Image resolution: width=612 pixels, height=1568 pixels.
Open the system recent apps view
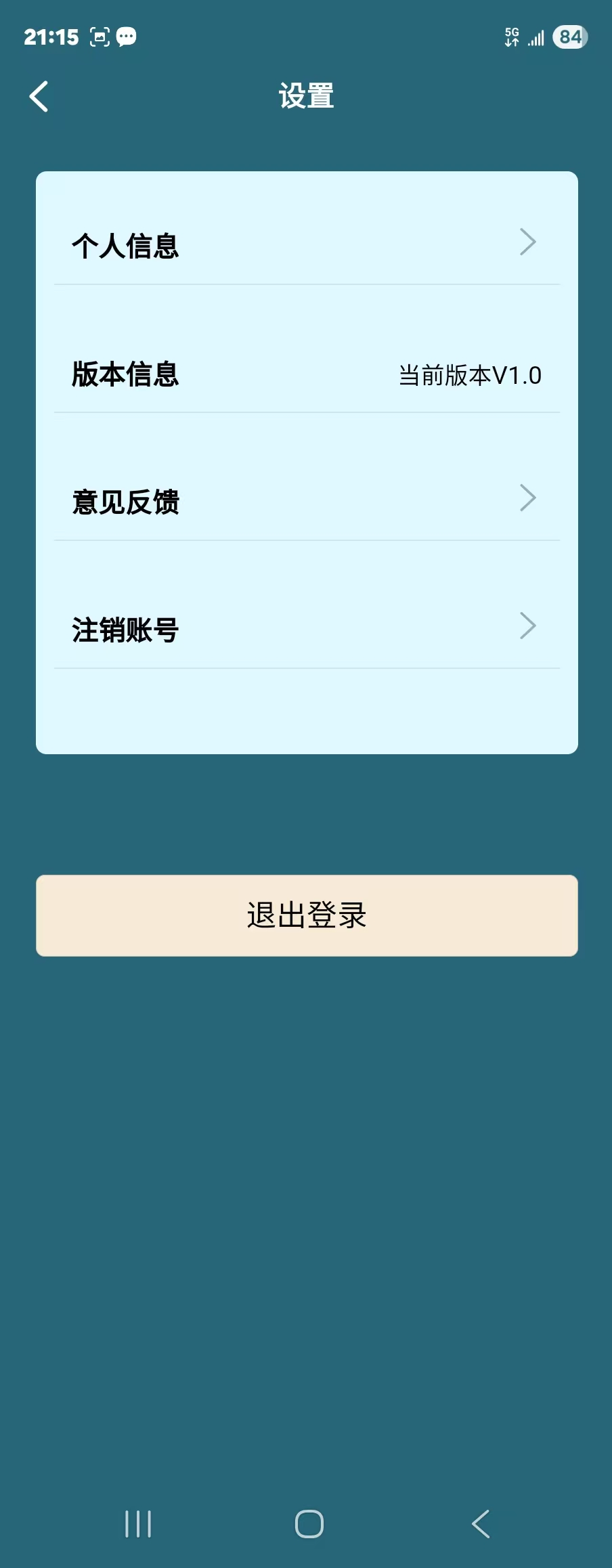pos(138,1524)
